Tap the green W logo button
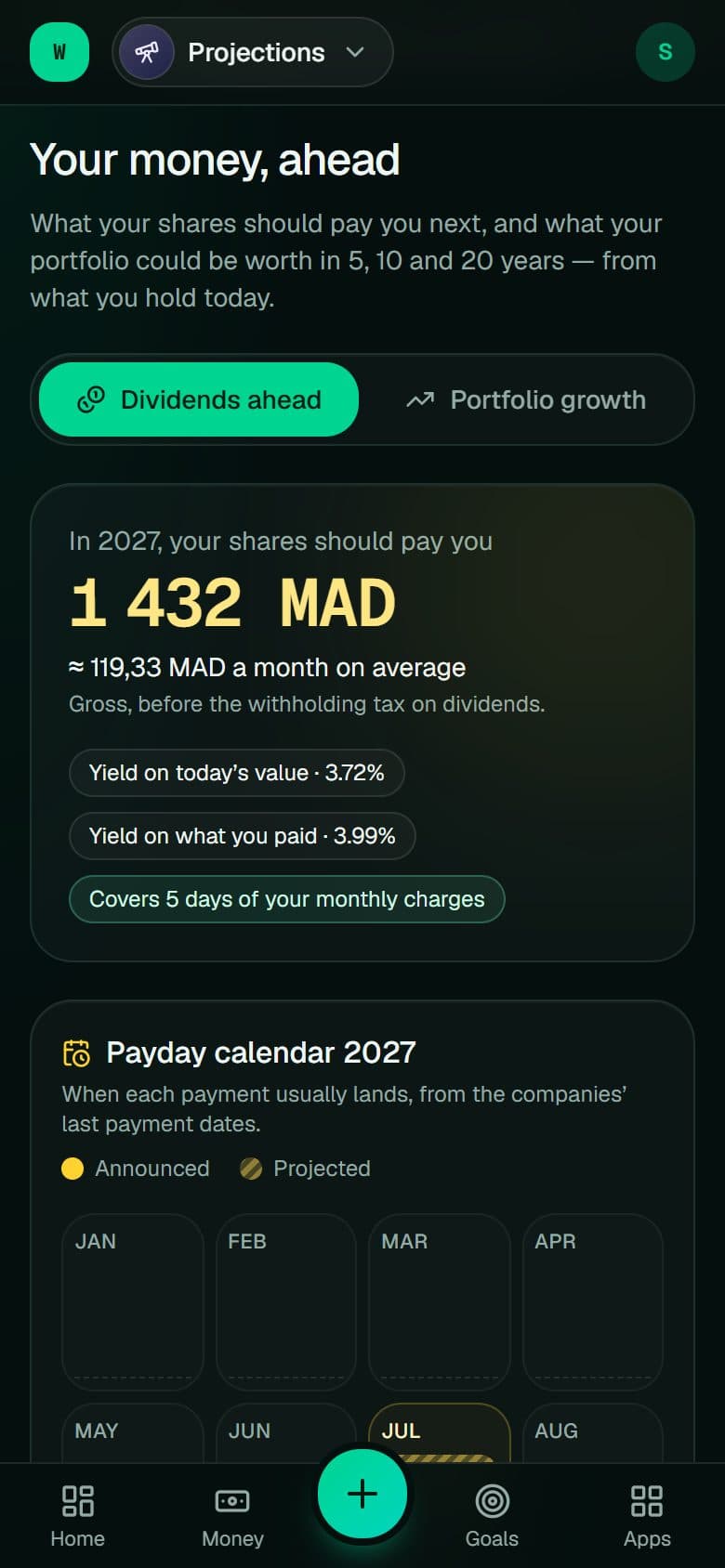 [59, 52]
